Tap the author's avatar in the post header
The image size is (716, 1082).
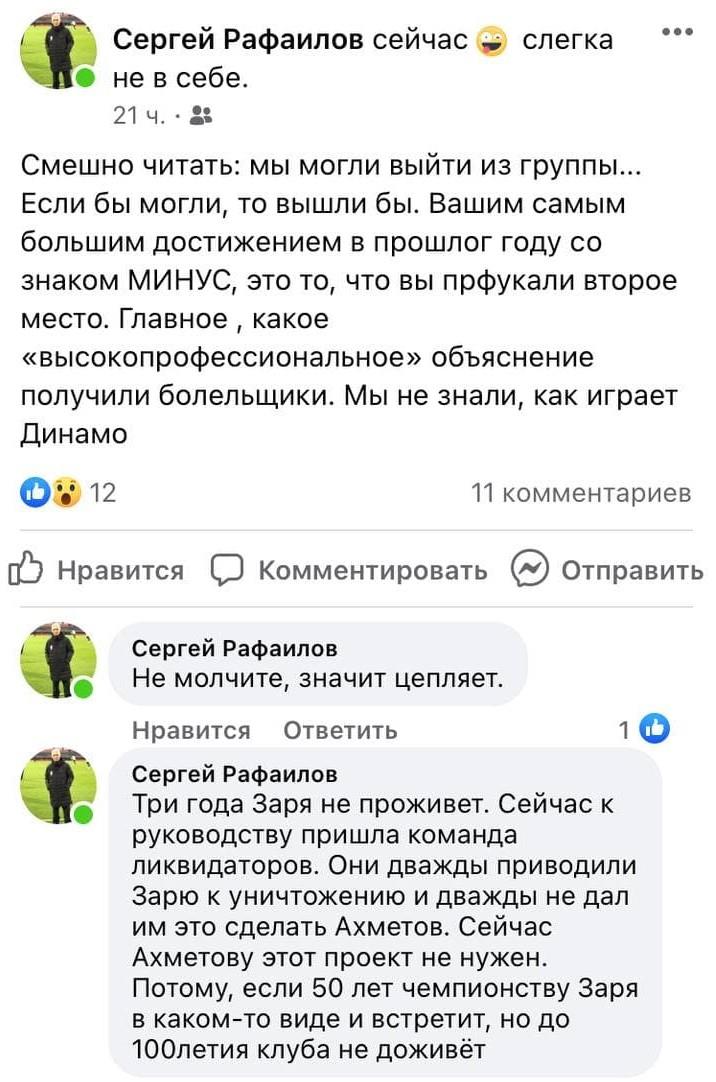(x=58, y=52)
